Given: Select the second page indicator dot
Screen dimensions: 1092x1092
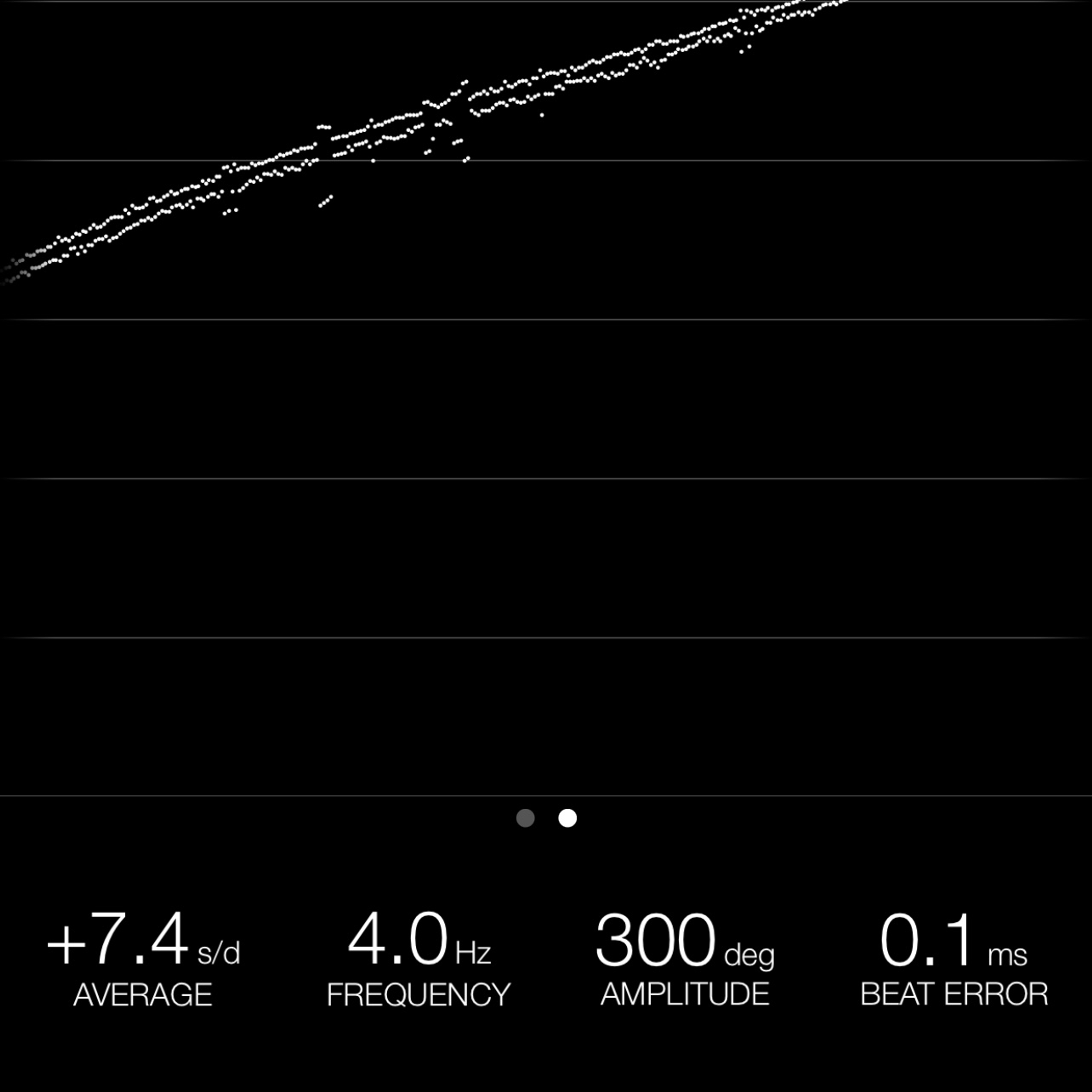Looking at the screenshot, I should [568, 818].
